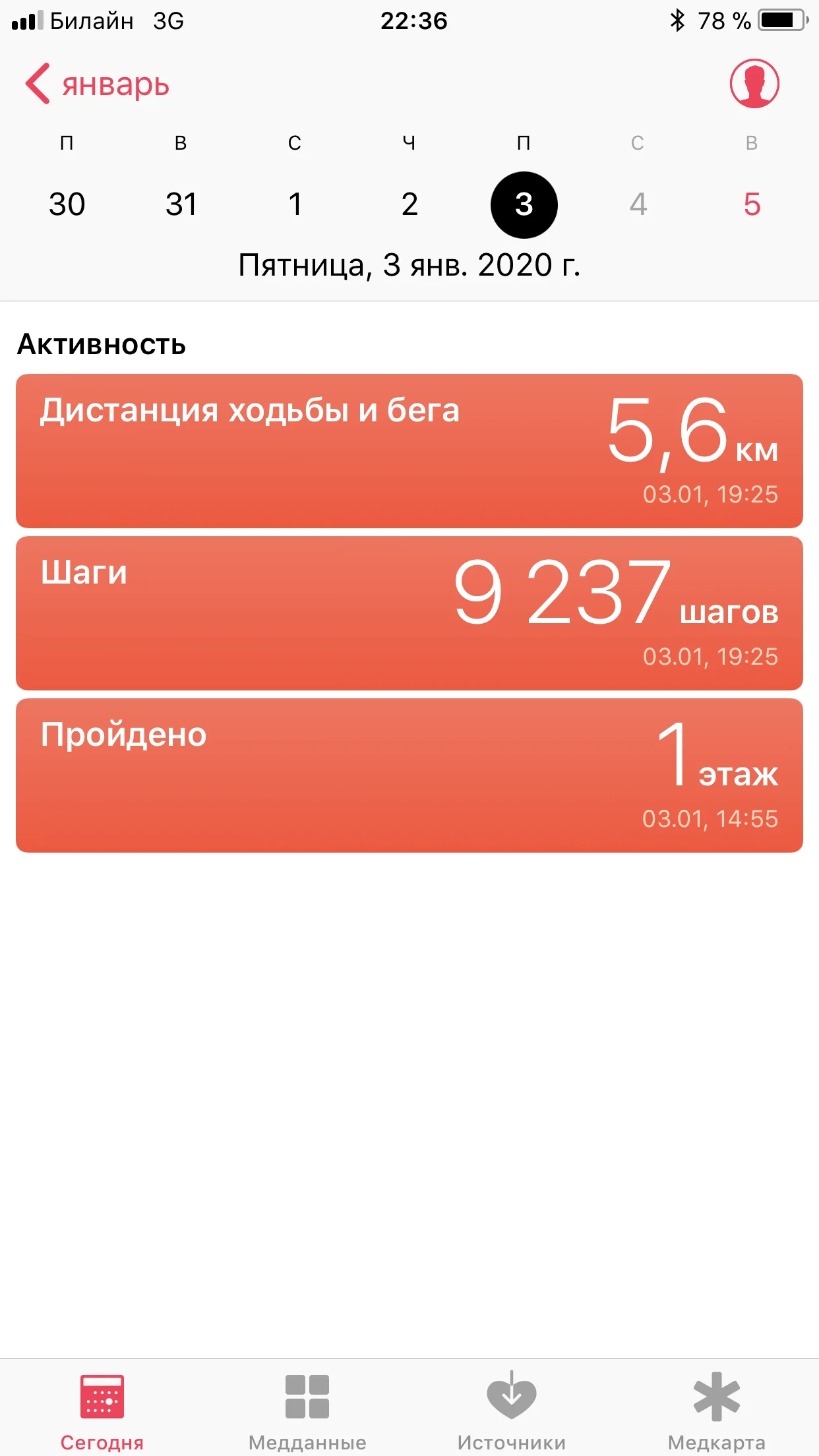
Task: Select day 30 in the week strip
Action: pyautogui.click(x=67, y=204)
